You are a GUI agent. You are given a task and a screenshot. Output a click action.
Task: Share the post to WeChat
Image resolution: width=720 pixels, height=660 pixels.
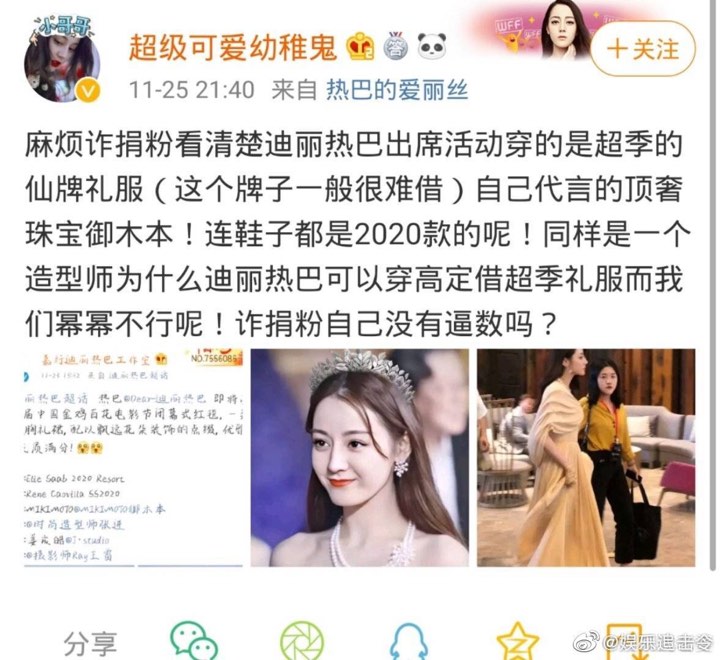coord(193,638)
